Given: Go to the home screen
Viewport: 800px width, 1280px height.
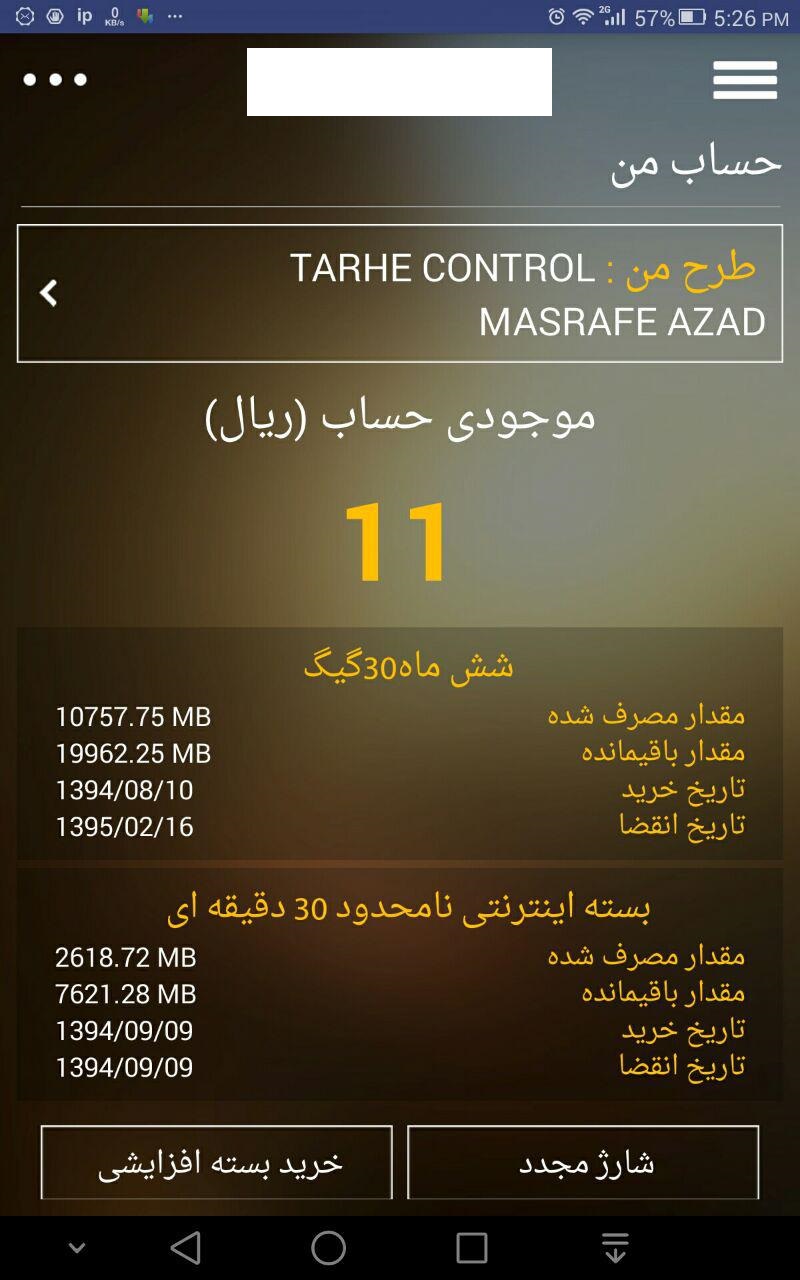Looking at the screenshot, I should tap(329, 1247).
